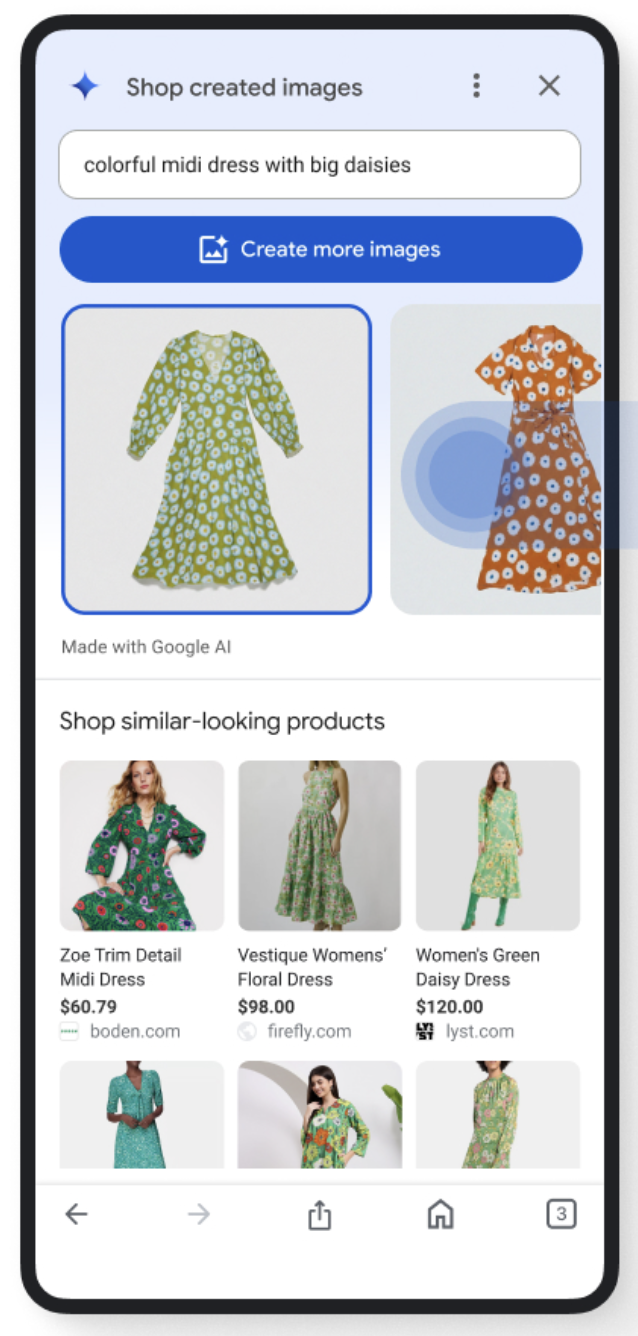
Task: Go to the browser home page
Action: (440, 1214)
